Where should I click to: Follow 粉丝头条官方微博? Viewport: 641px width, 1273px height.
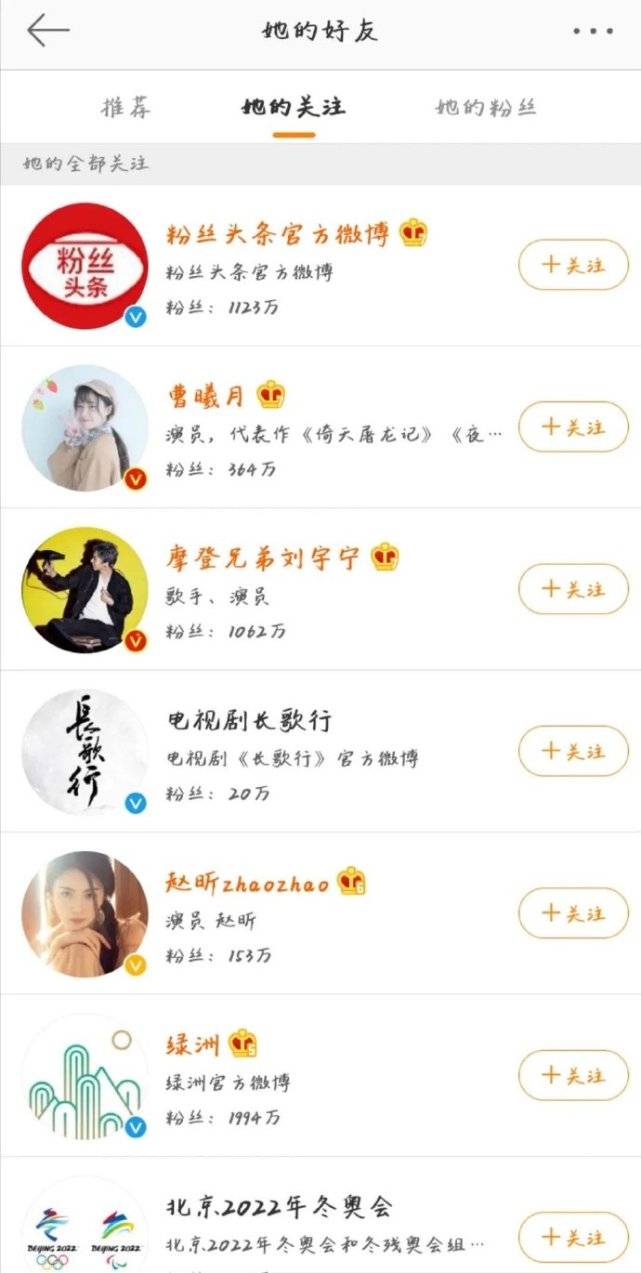573,265
